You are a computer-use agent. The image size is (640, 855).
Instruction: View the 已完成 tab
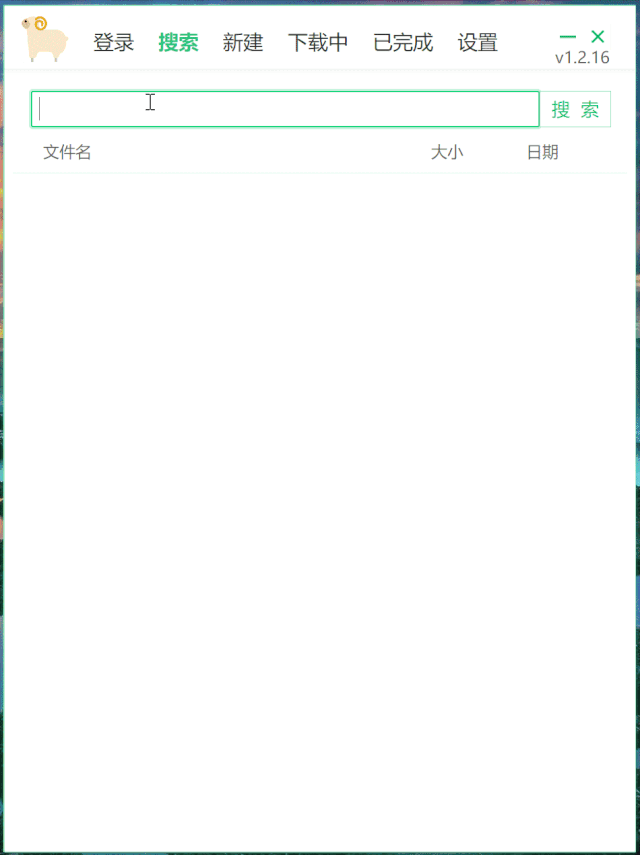click(403, 43)
